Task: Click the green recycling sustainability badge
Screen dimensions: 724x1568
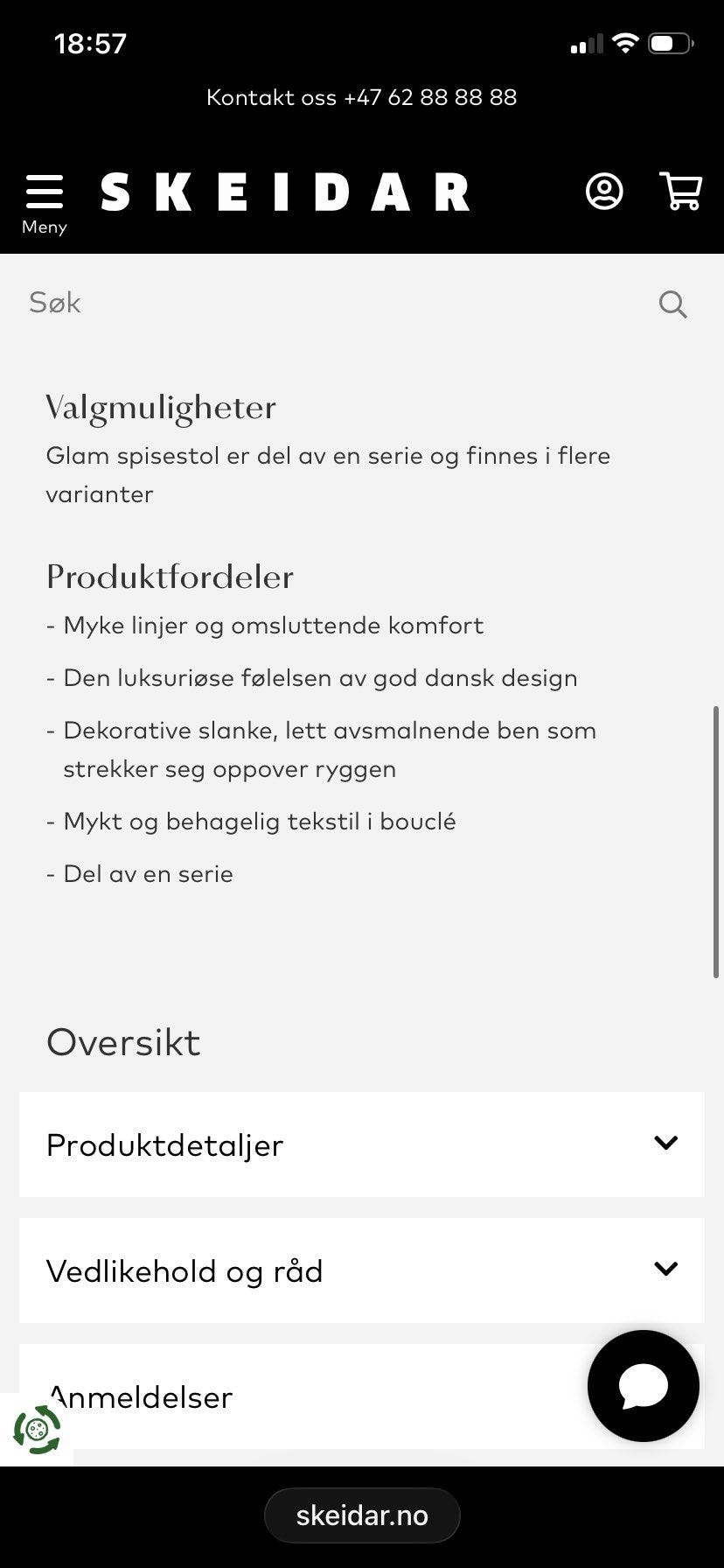Action: tap(35, 1432)
